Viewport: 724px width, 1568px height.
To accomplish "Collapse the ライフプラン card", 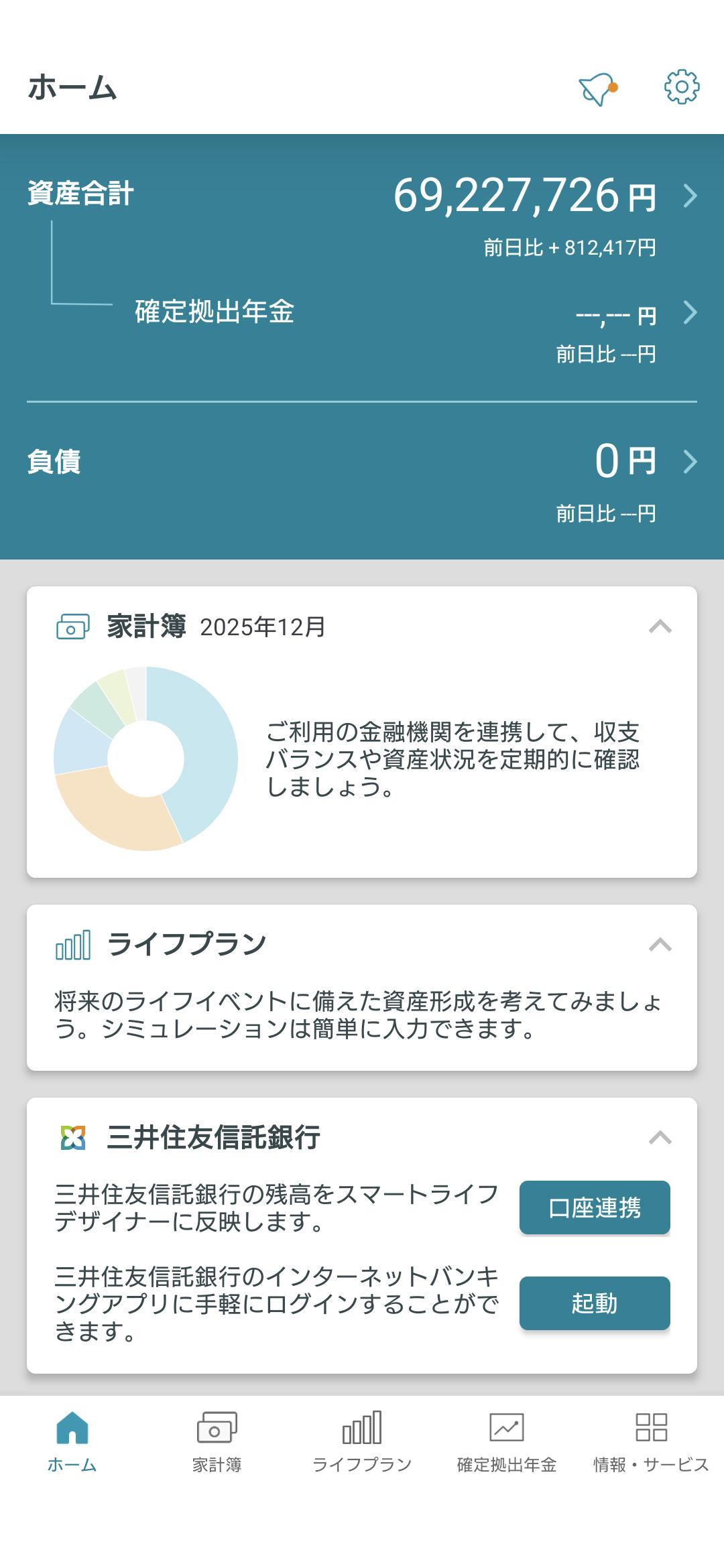I will [660, 945].
